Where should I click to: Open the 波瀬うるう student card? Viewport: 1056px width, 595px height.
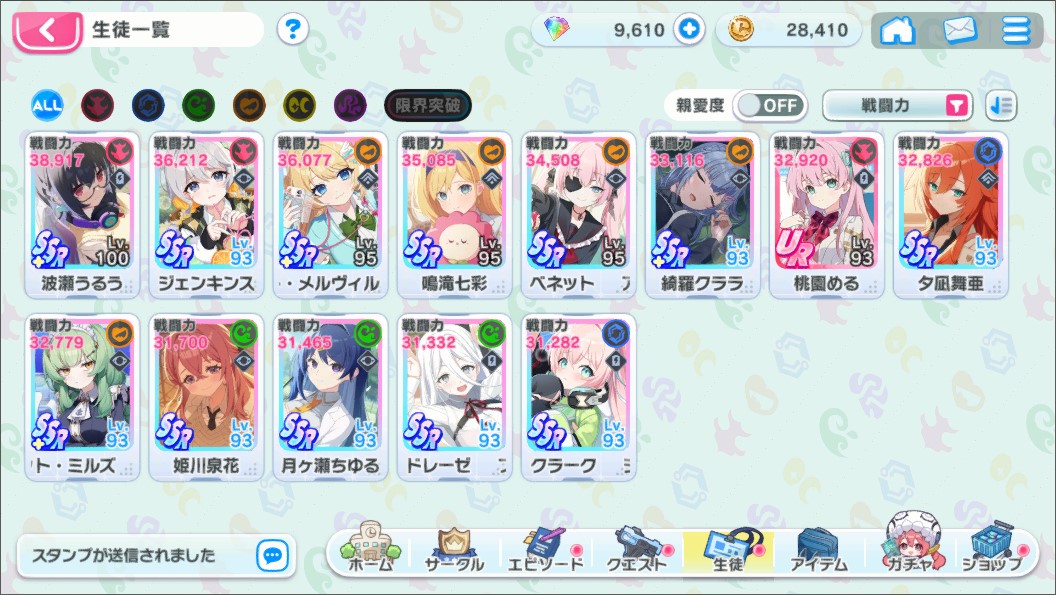(83, 214)
